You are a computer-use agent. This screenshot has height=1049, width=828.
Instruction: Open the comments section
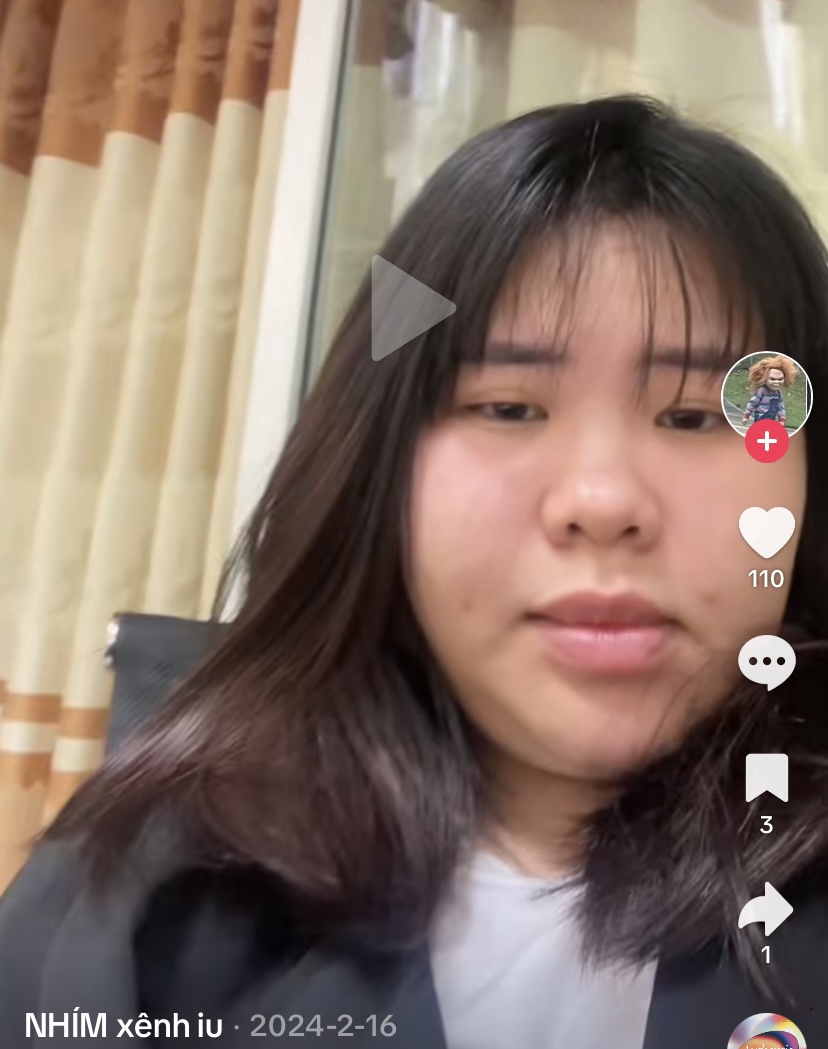point(766,663)
